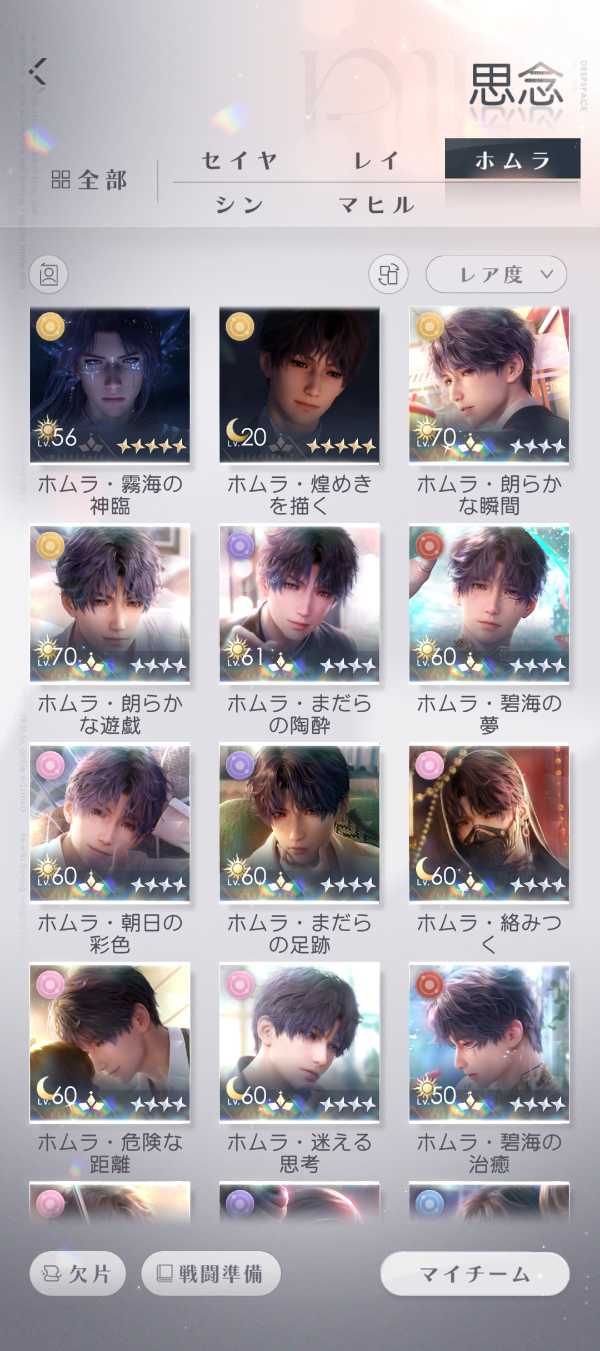
Task: Open the ホムラ・碧海の夢 card
Action: point(489,603)
